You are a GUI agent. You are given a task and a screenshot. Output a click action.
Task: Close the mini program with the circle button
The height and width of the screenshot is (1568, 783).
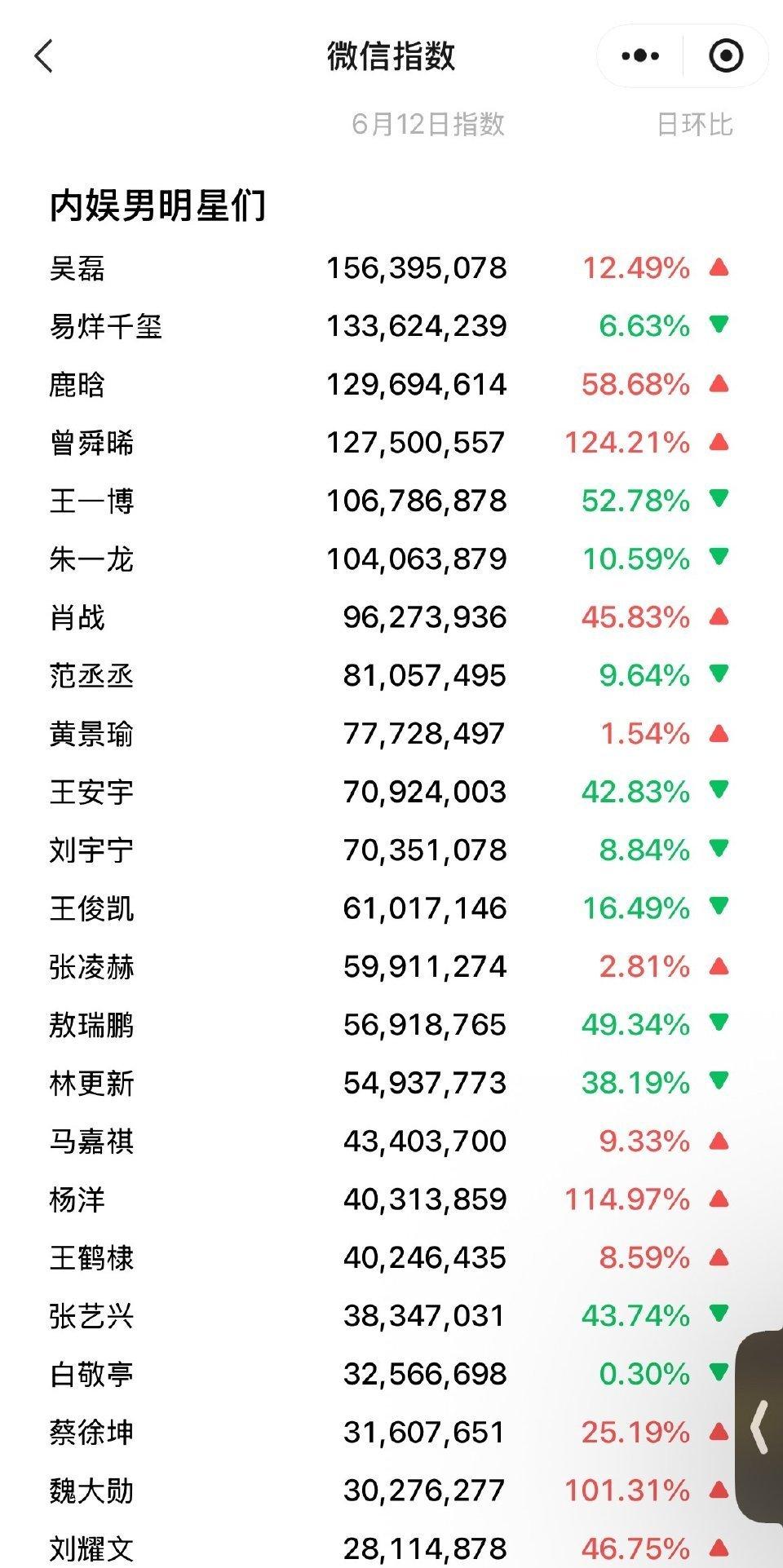click(726, 56)
